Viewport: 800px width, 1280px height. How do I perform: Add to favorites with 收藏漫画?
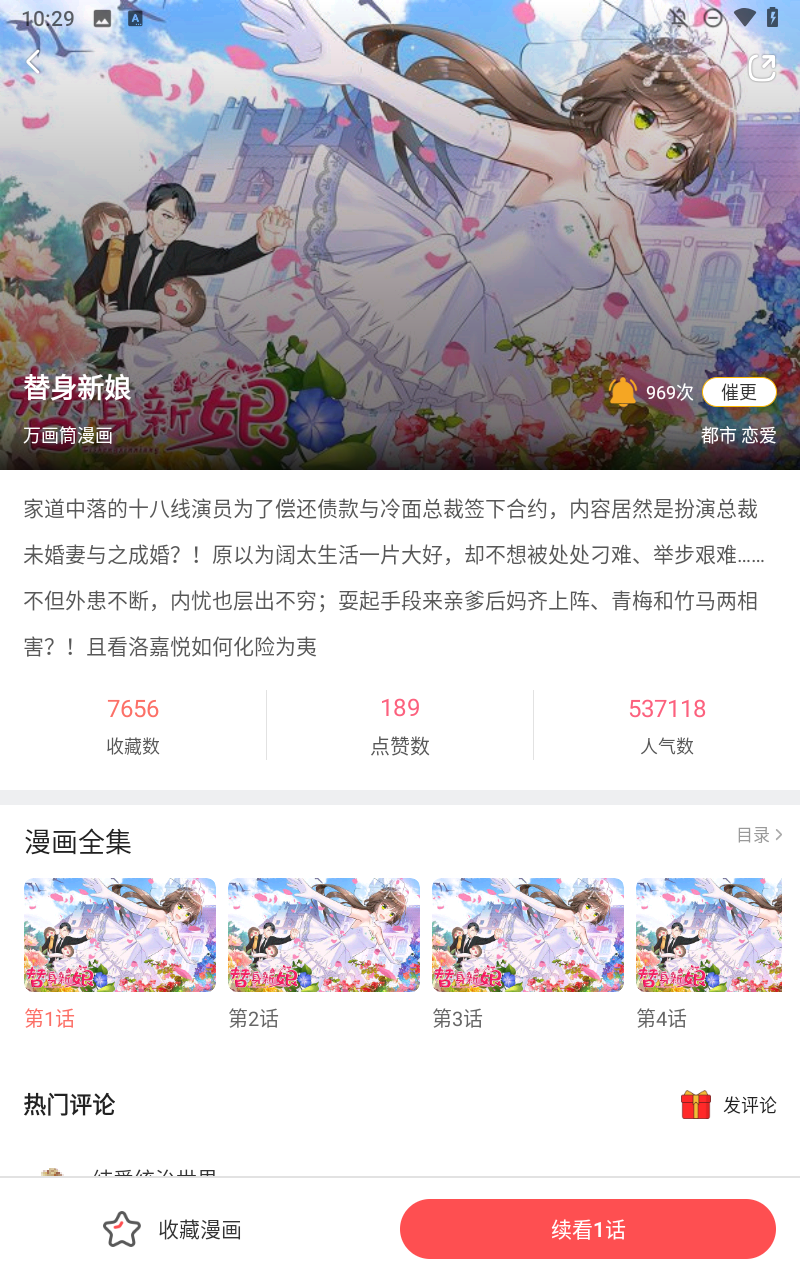(172, 1229)
